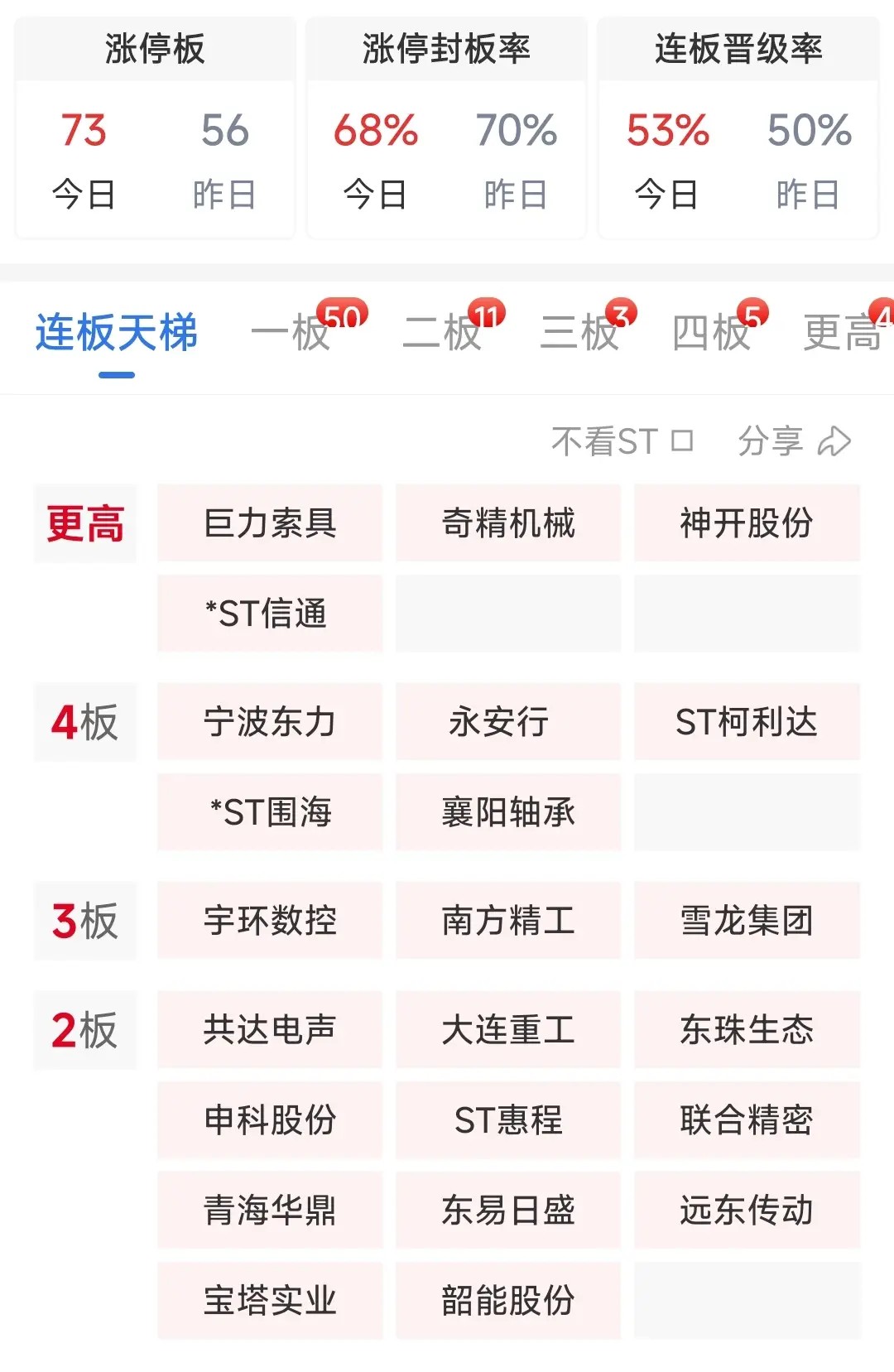Open stock 韶能股份
Screen dimensions: 894x1372
(x=508, y=1300)
